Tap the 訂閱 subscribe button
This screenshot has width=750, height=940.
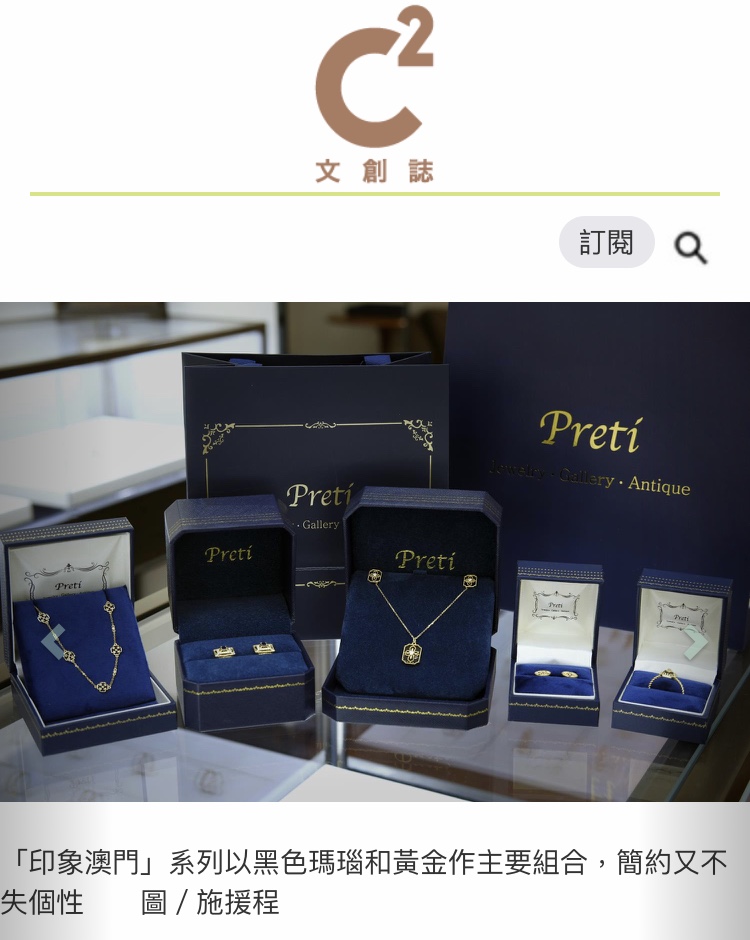606,242
